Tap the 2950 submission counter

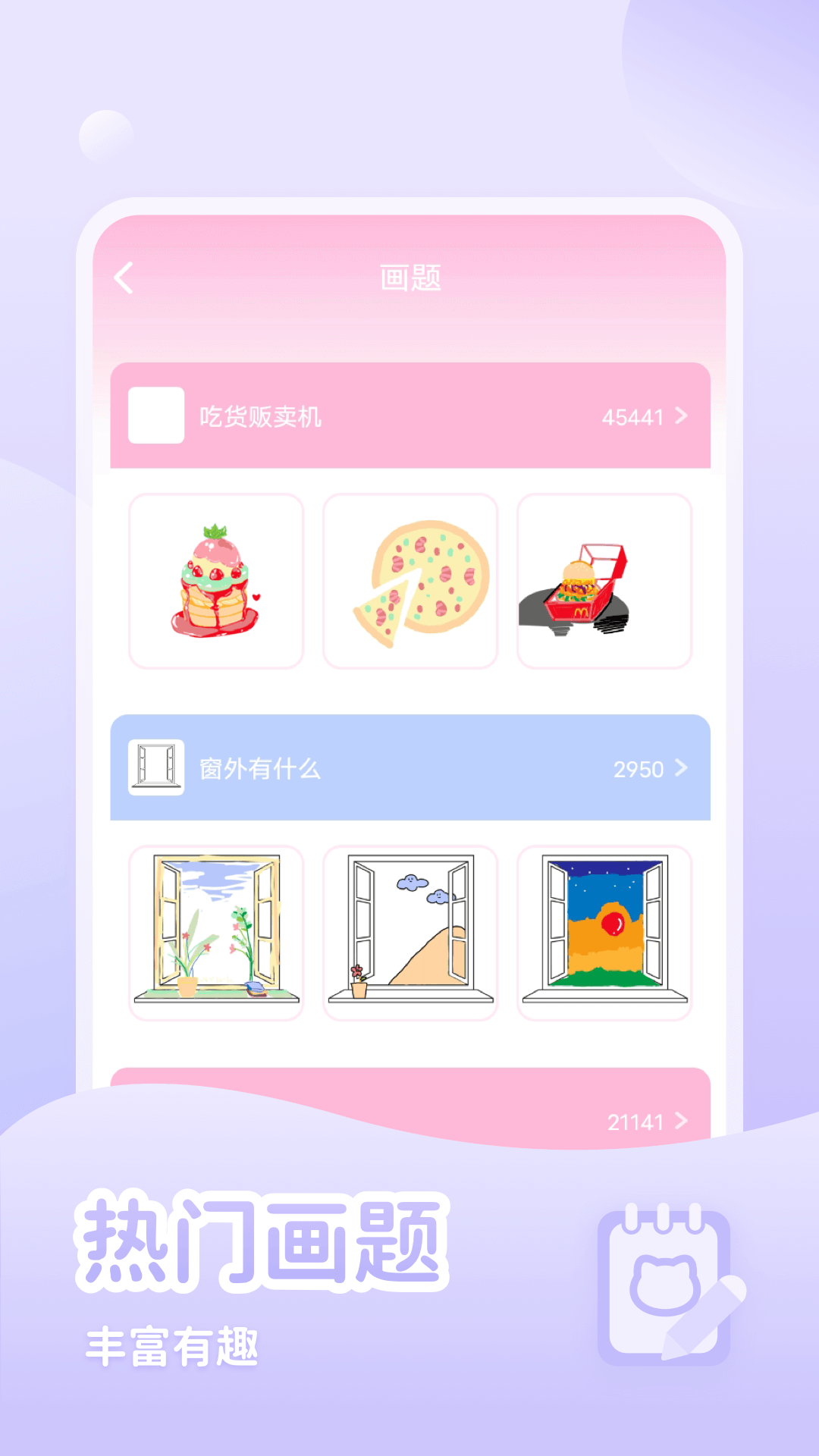click(x=639, y=769)
